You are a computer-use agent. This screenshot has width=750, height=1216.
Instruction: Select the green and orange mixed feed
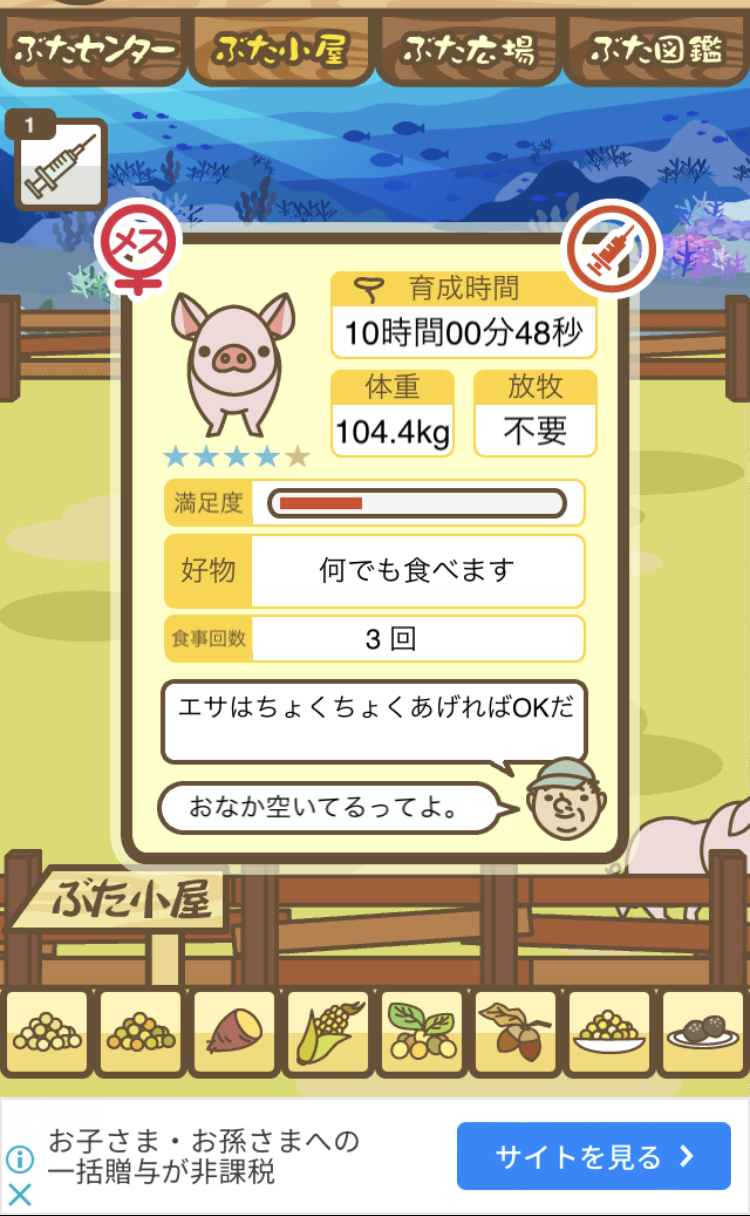click(140, 1034)
